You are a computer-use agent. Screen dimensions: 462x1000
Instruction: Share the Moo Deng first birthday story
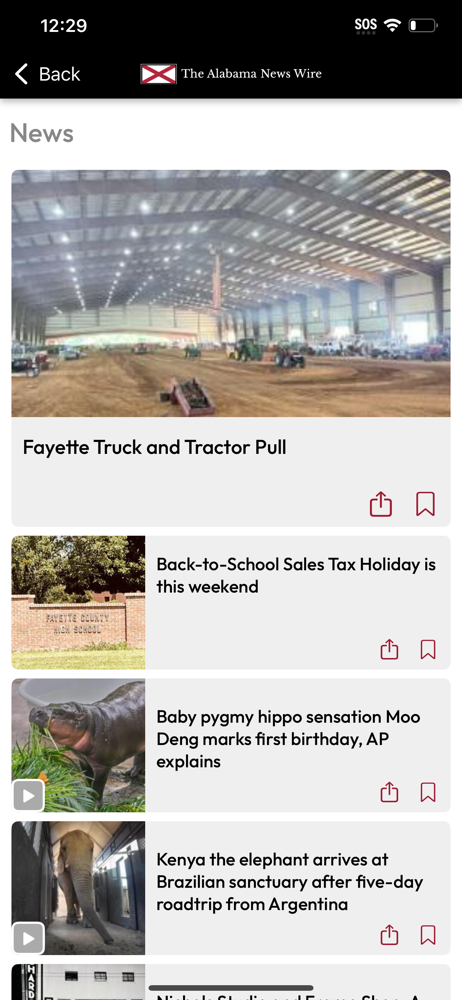point(389,793)
